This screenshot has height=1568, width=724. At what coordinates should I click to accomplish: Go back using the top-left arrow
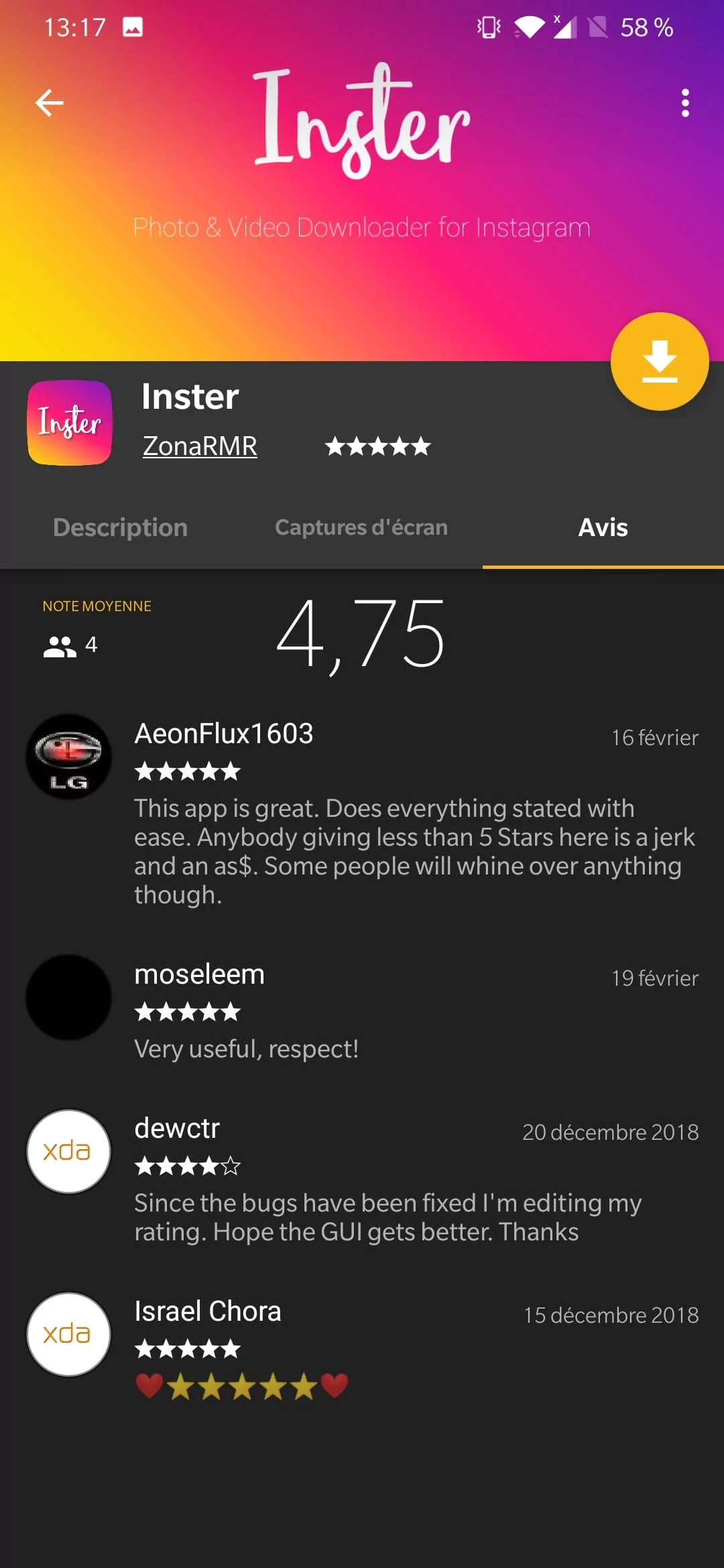point(50,103)
